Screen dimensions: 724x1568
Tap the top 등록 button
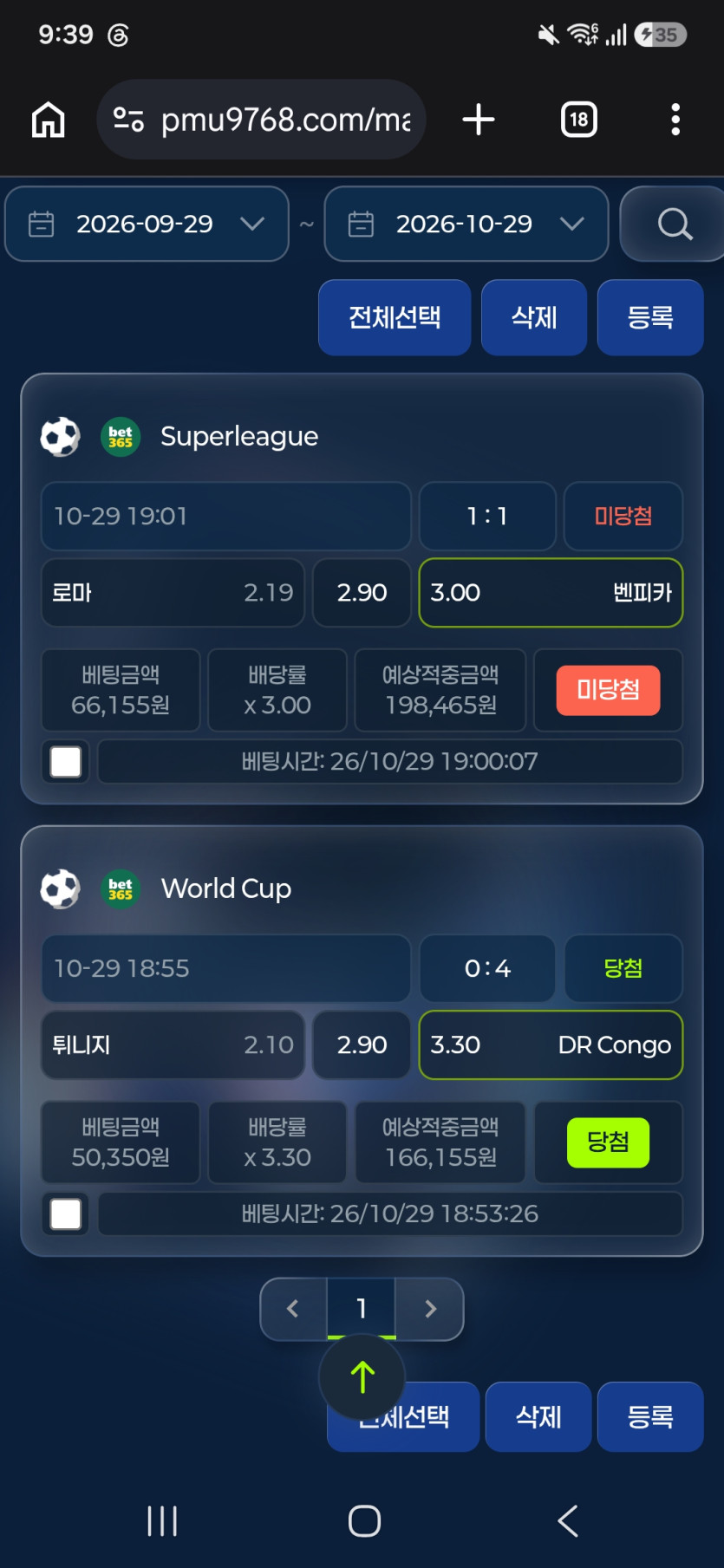(x=650, y=317)
